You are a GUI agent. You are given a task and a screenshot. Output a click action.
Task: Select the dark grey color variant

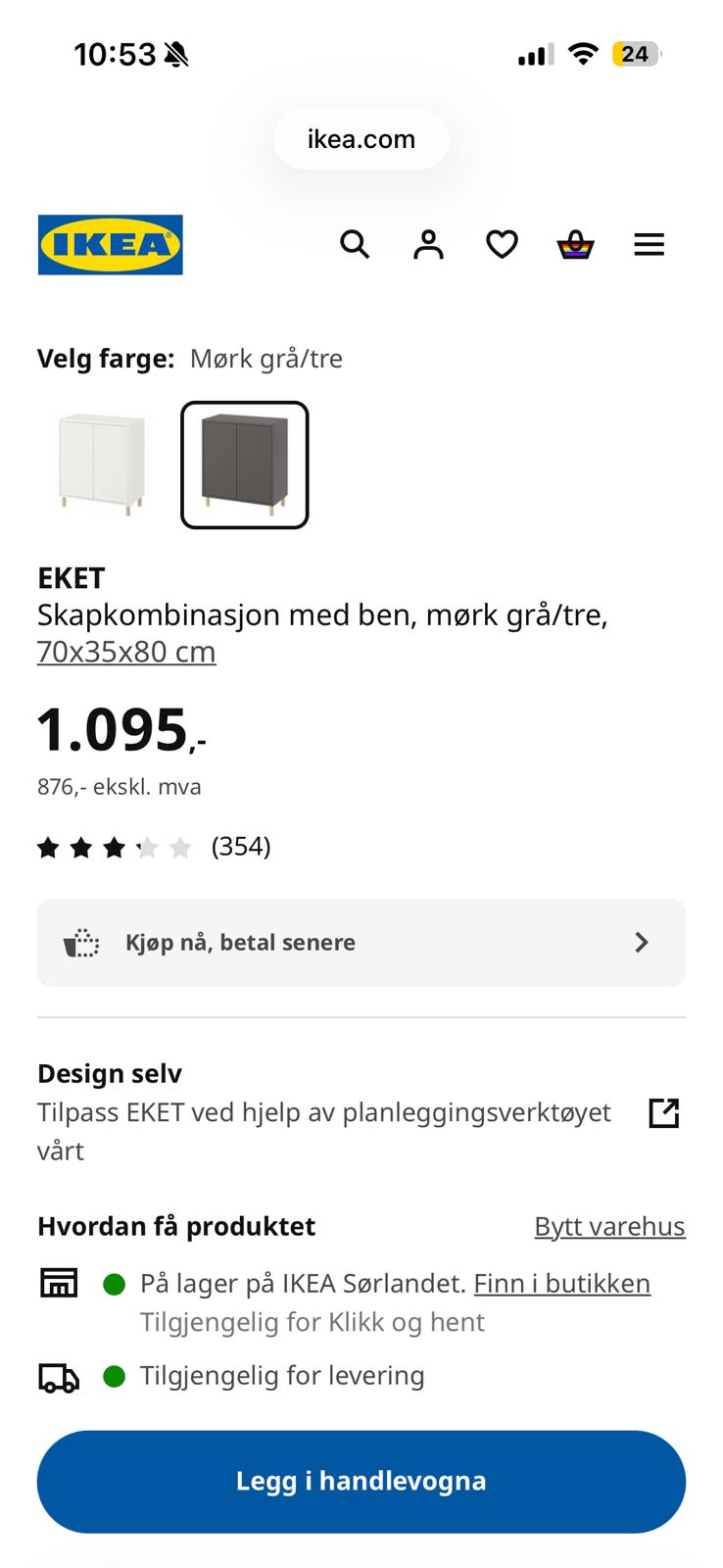pyautogui.click(x=245, y=465)
